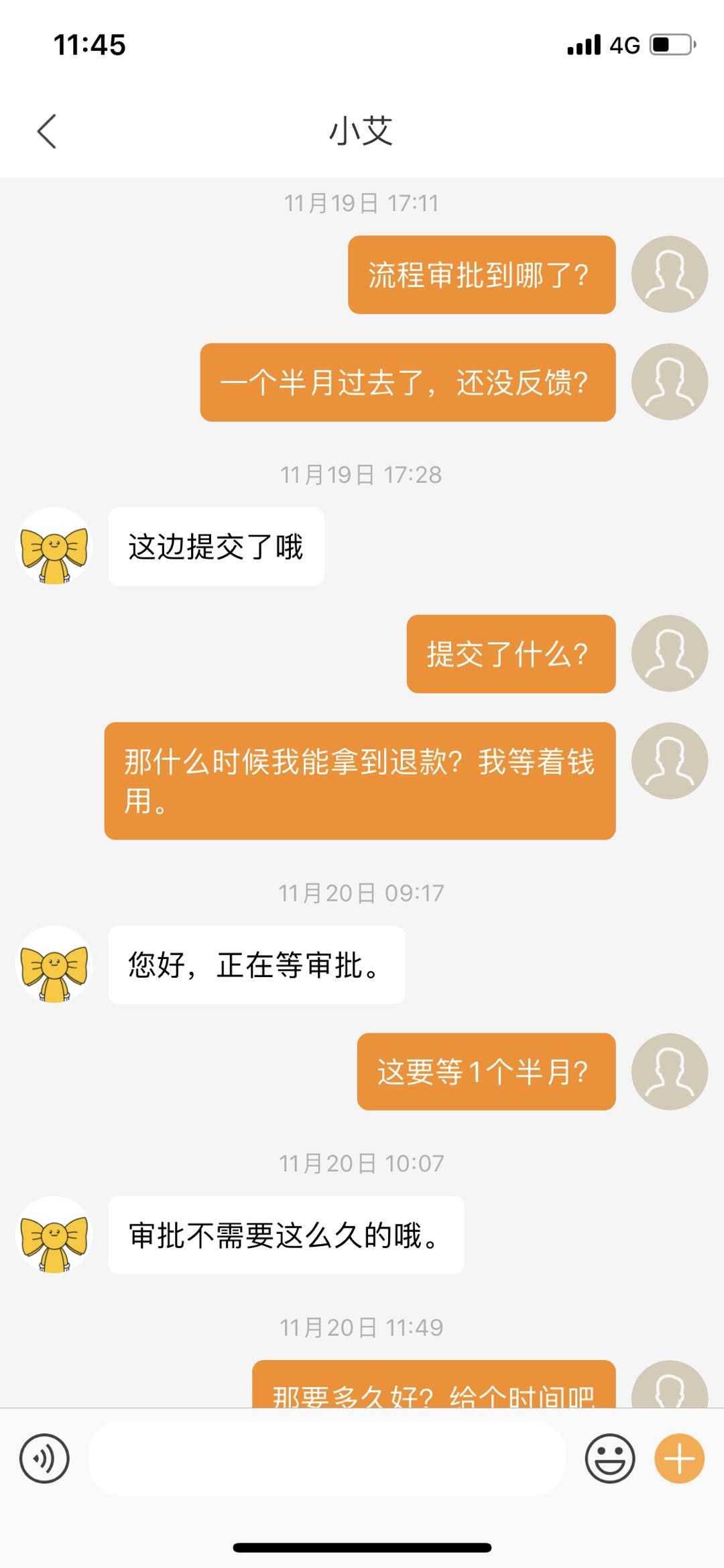Go back from the 小艾 chat
The height and width of the screenshot is (1568, 724).
coord(47,131)
